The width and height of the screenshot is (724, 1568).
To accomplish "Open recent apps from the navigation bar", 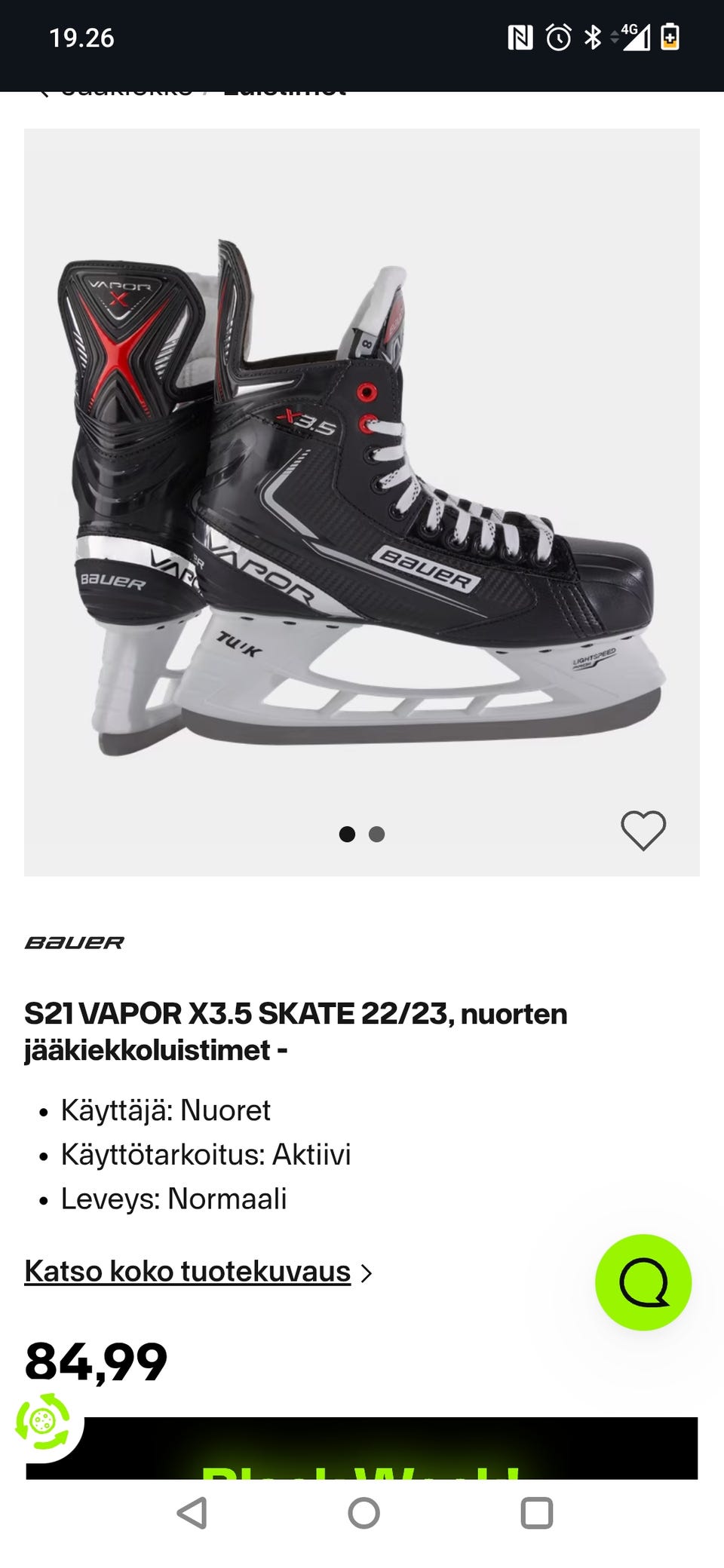I will 537,1512.
